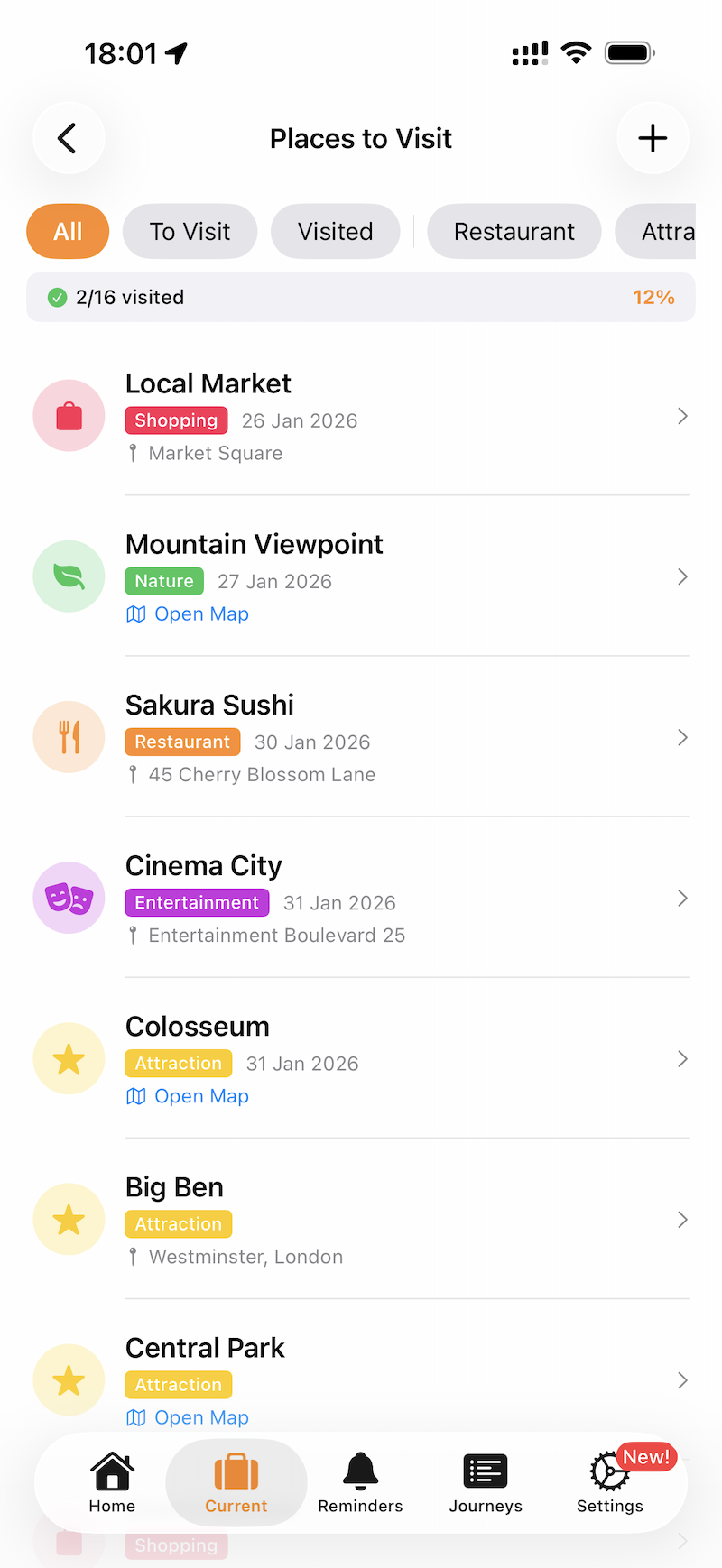Select the fork icon for Sakura Sushi
722x1568 pixels.
click(69, 736)
